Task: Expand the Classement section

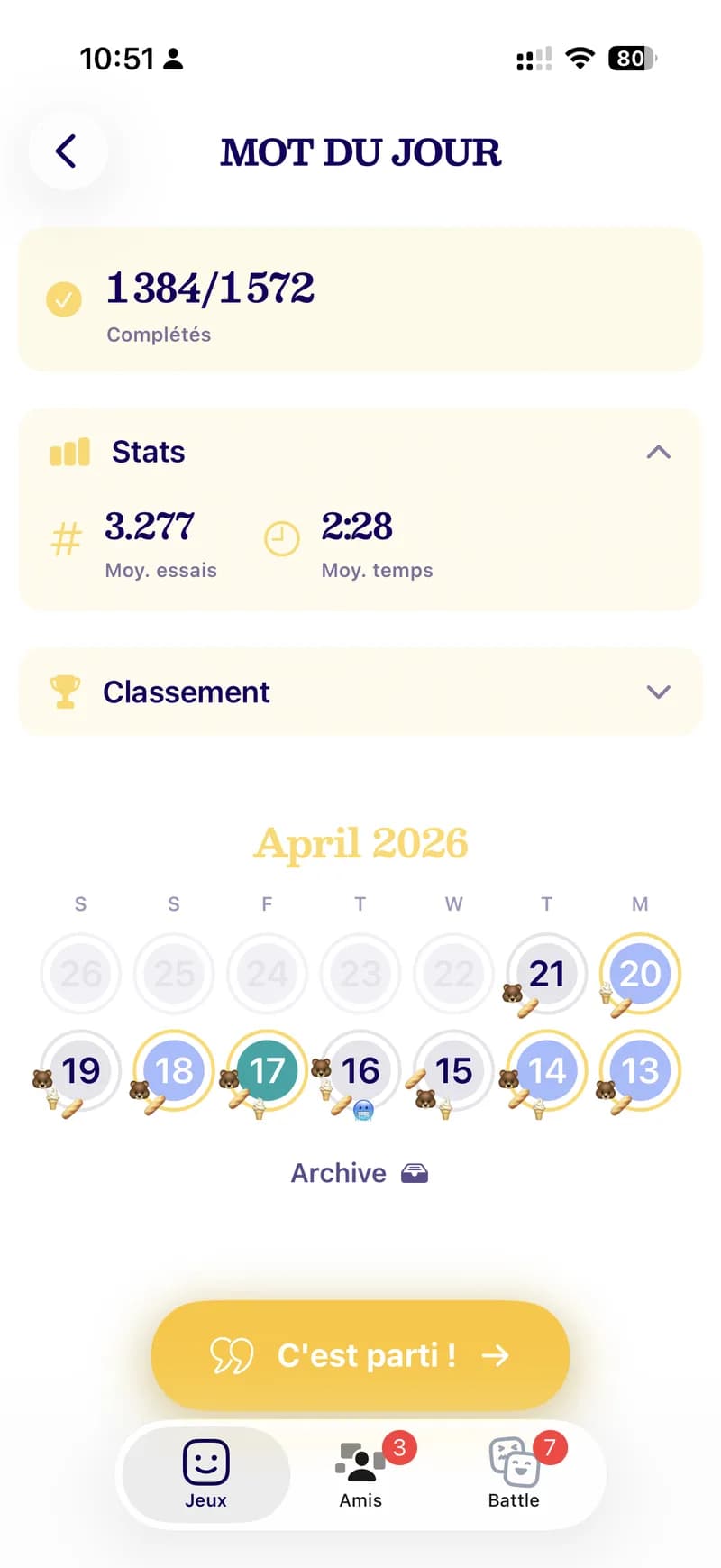Action: coord(658,692)
